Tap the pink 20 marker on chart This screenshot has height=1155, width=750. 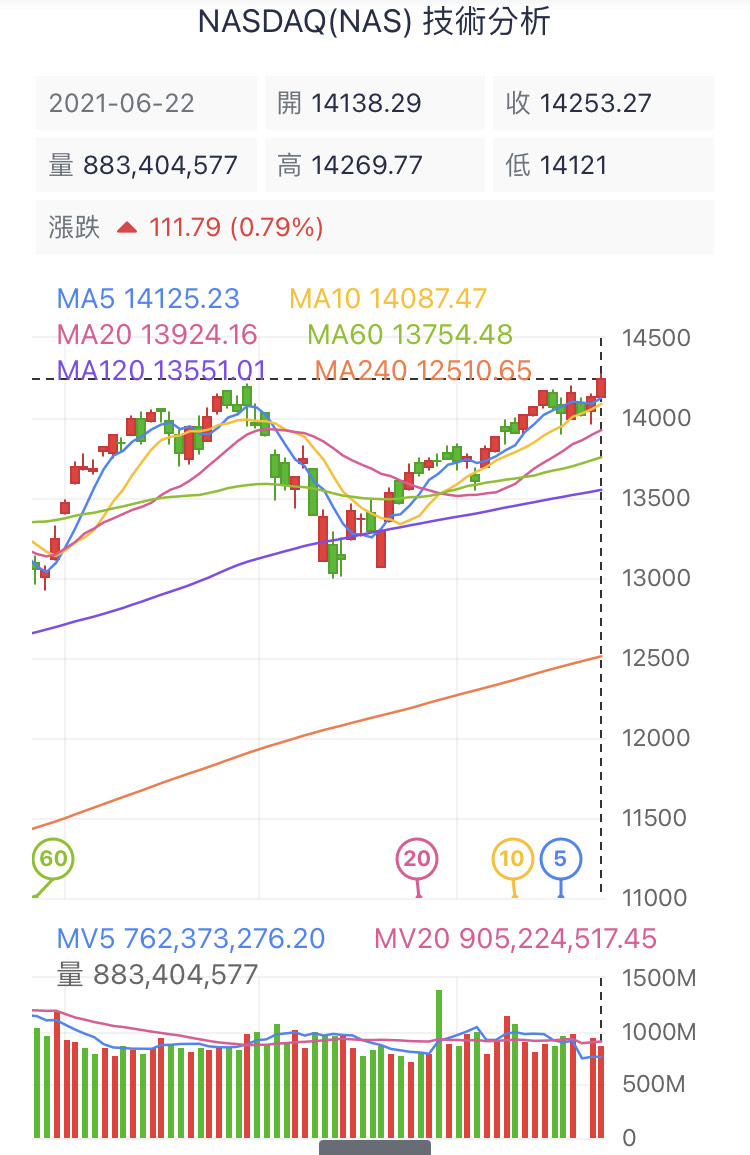pos(418,858)
